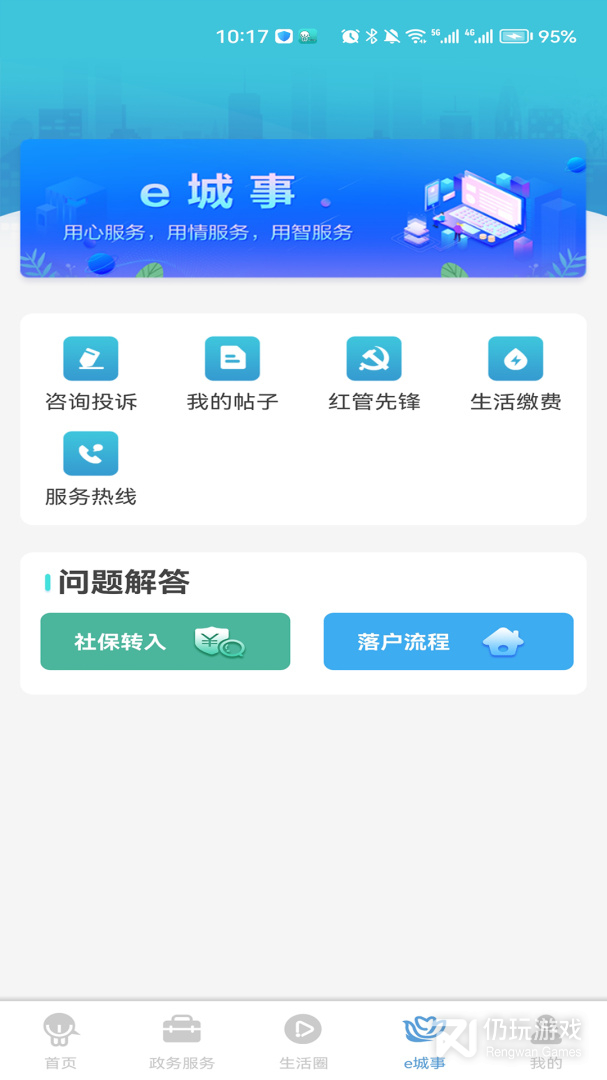Switch to the 首页 tab
The height and width of the screenshot is (1080, 607).
[x=61, y=1041]
